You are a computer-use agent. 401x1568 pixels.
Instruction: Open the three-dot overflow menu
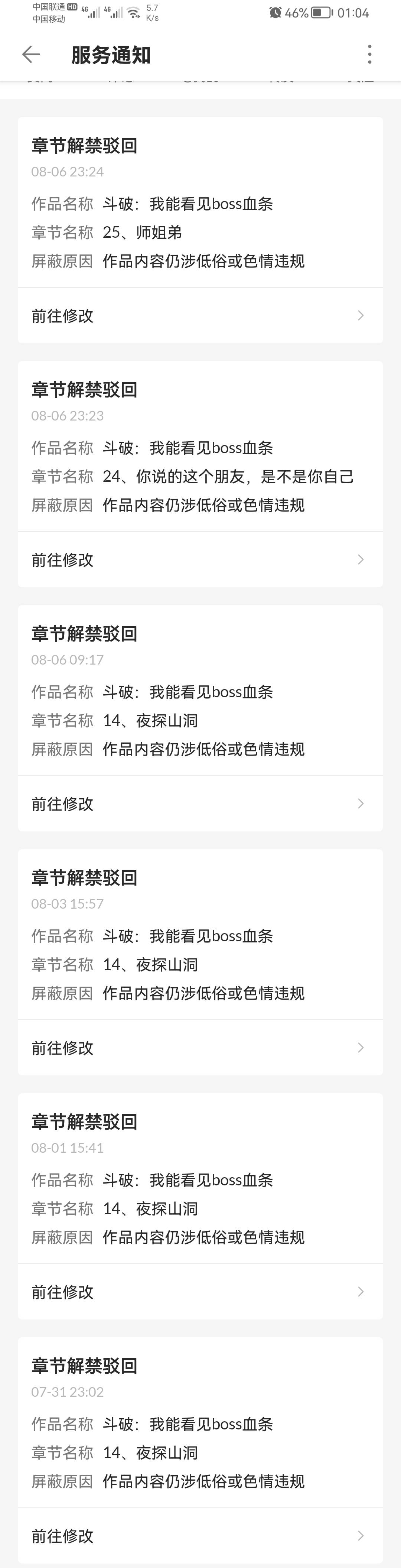tap(369, 55)
